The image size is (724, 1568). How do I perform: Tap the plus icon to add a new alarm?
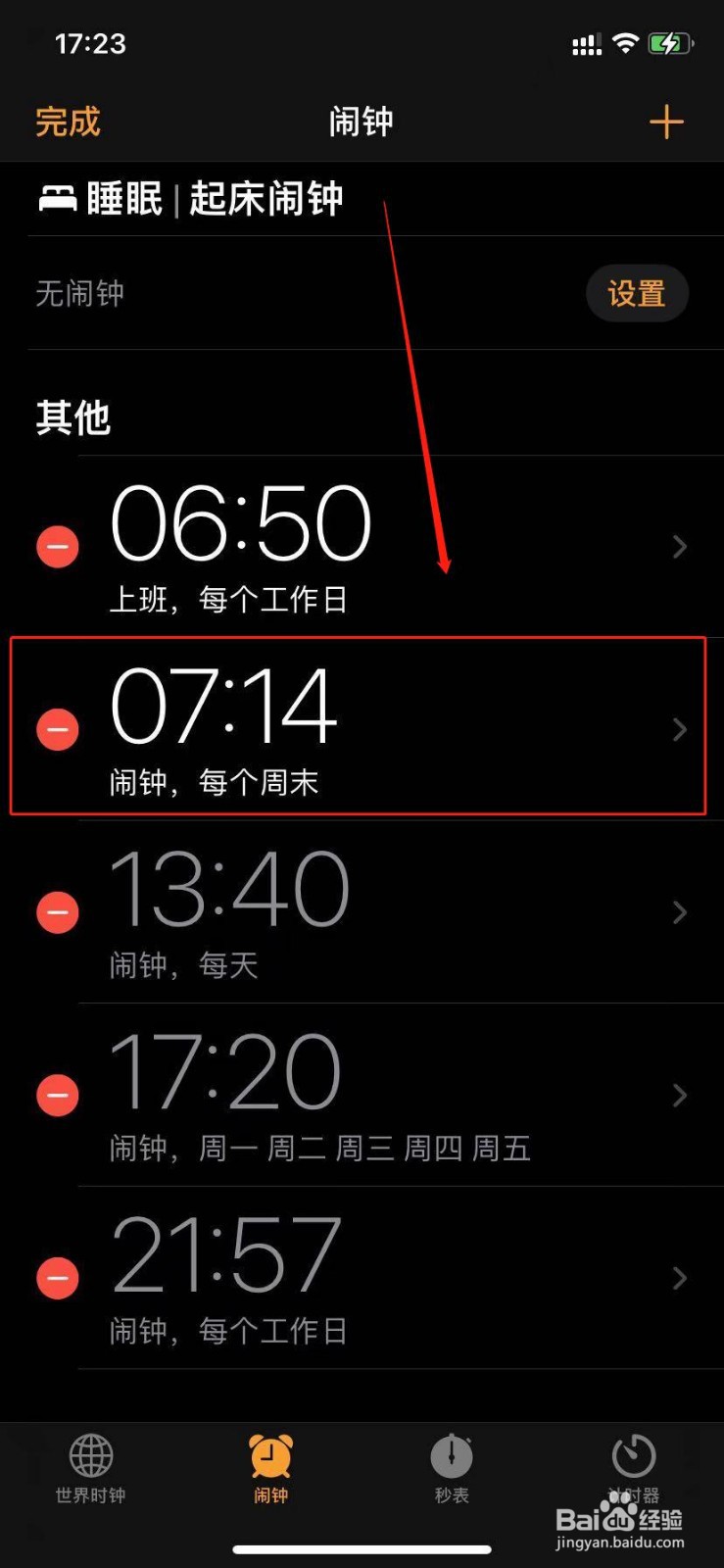pos(666,121)
